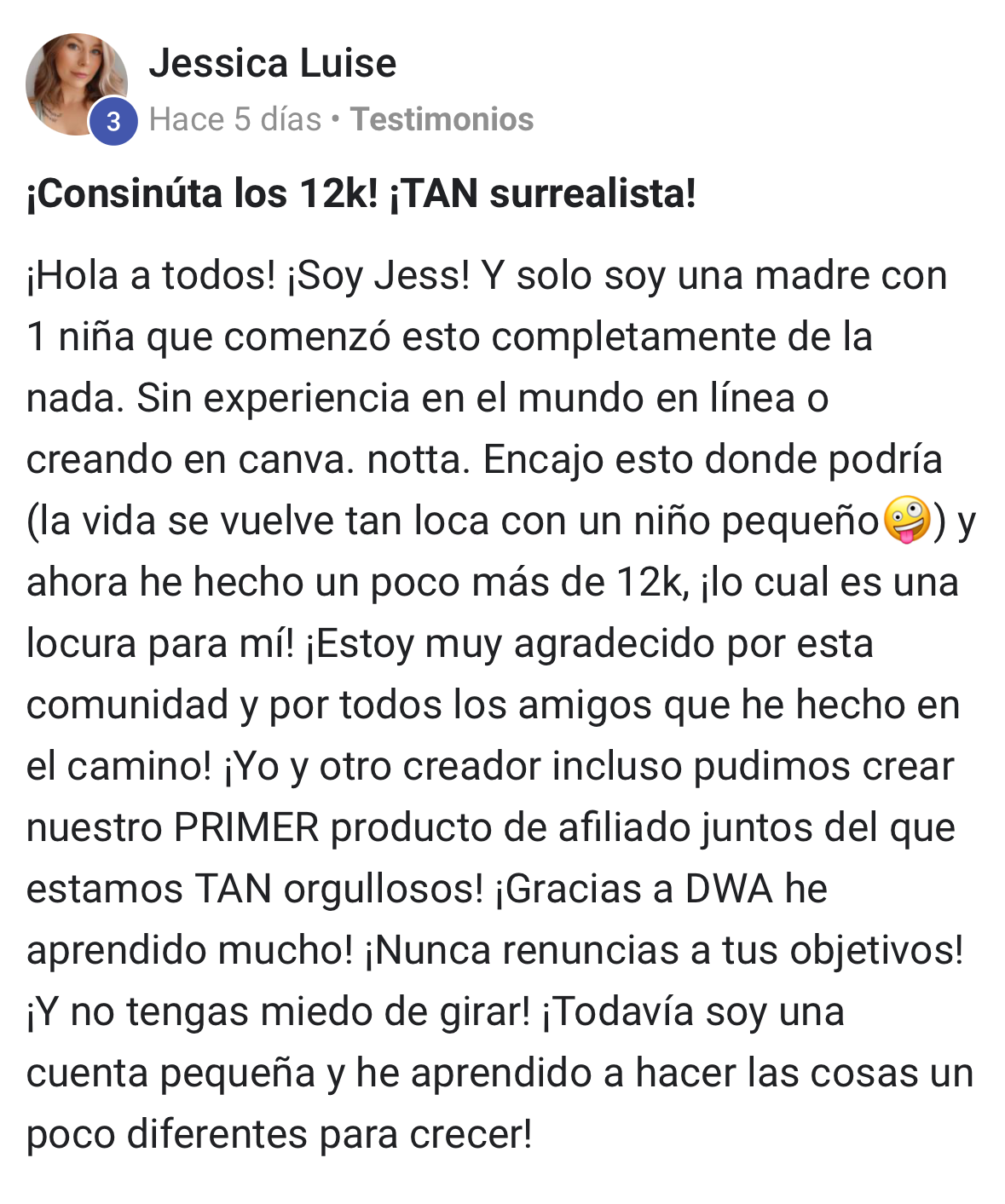1005x1204 pixels.
Task: Open Jessica Luise's profile picture
Action: [x=76, y=84]
